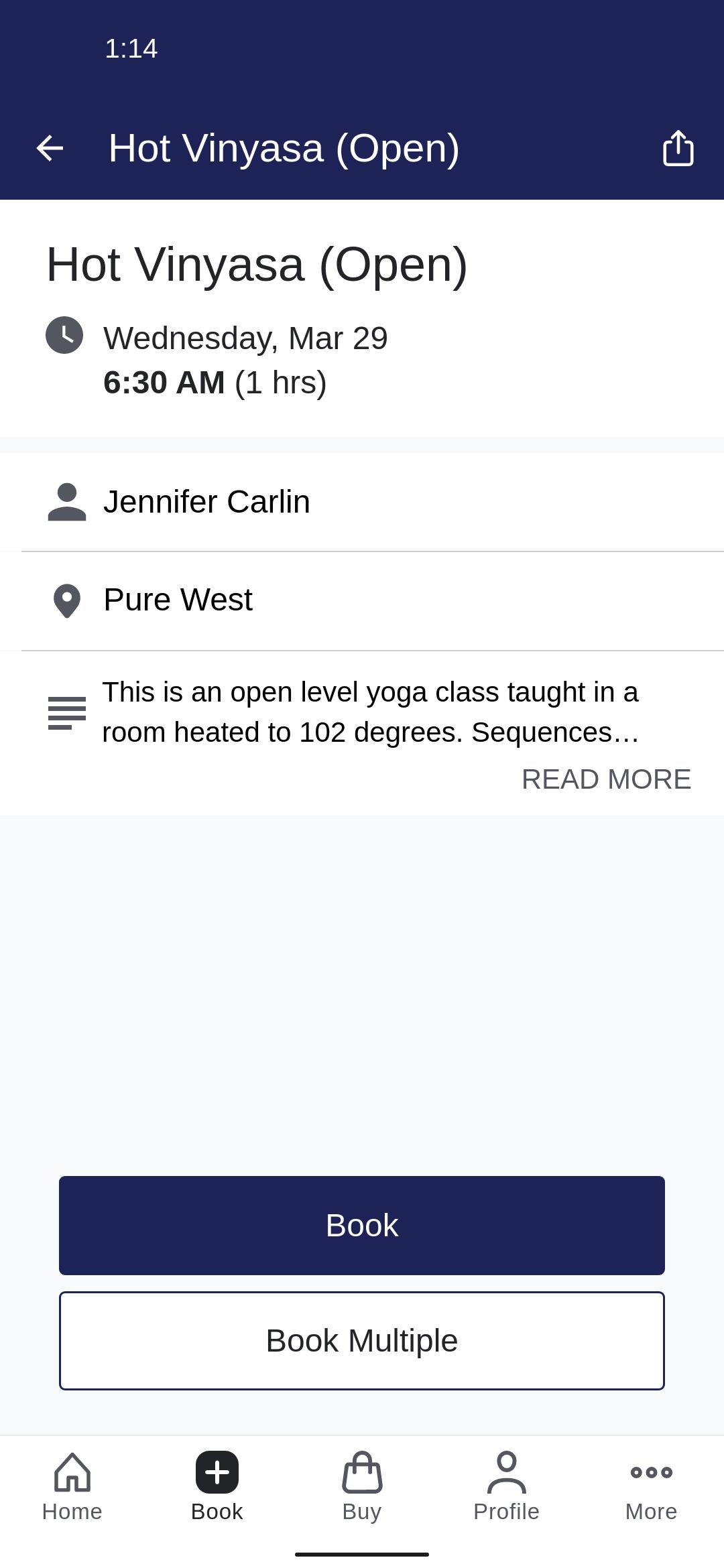Go back using the arrow icon
Screen dimensions: 724x1568
(50, 148)
